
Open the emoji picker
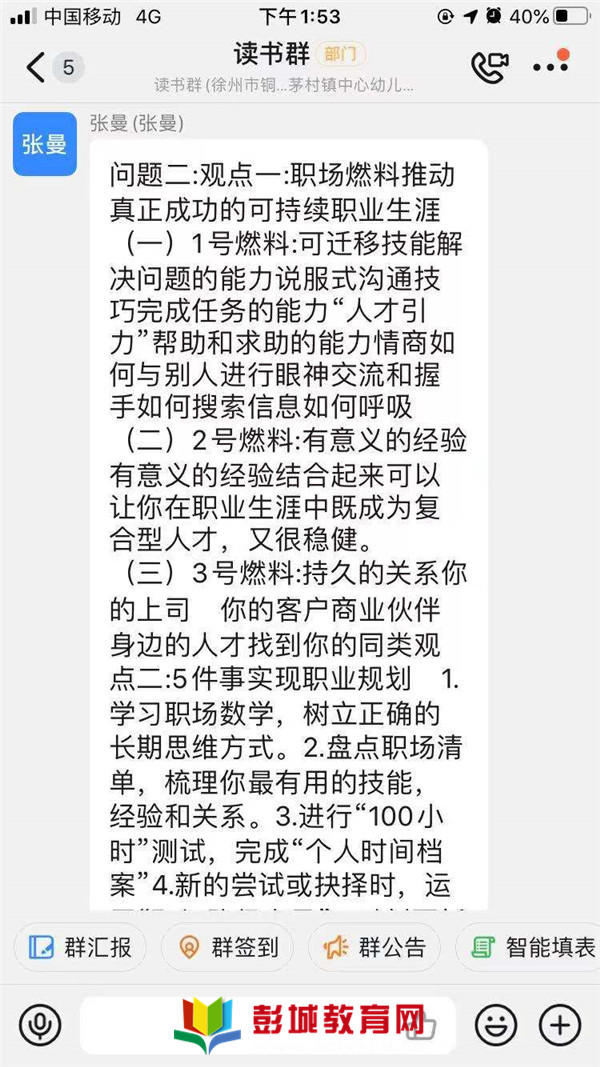point(496,1025)
